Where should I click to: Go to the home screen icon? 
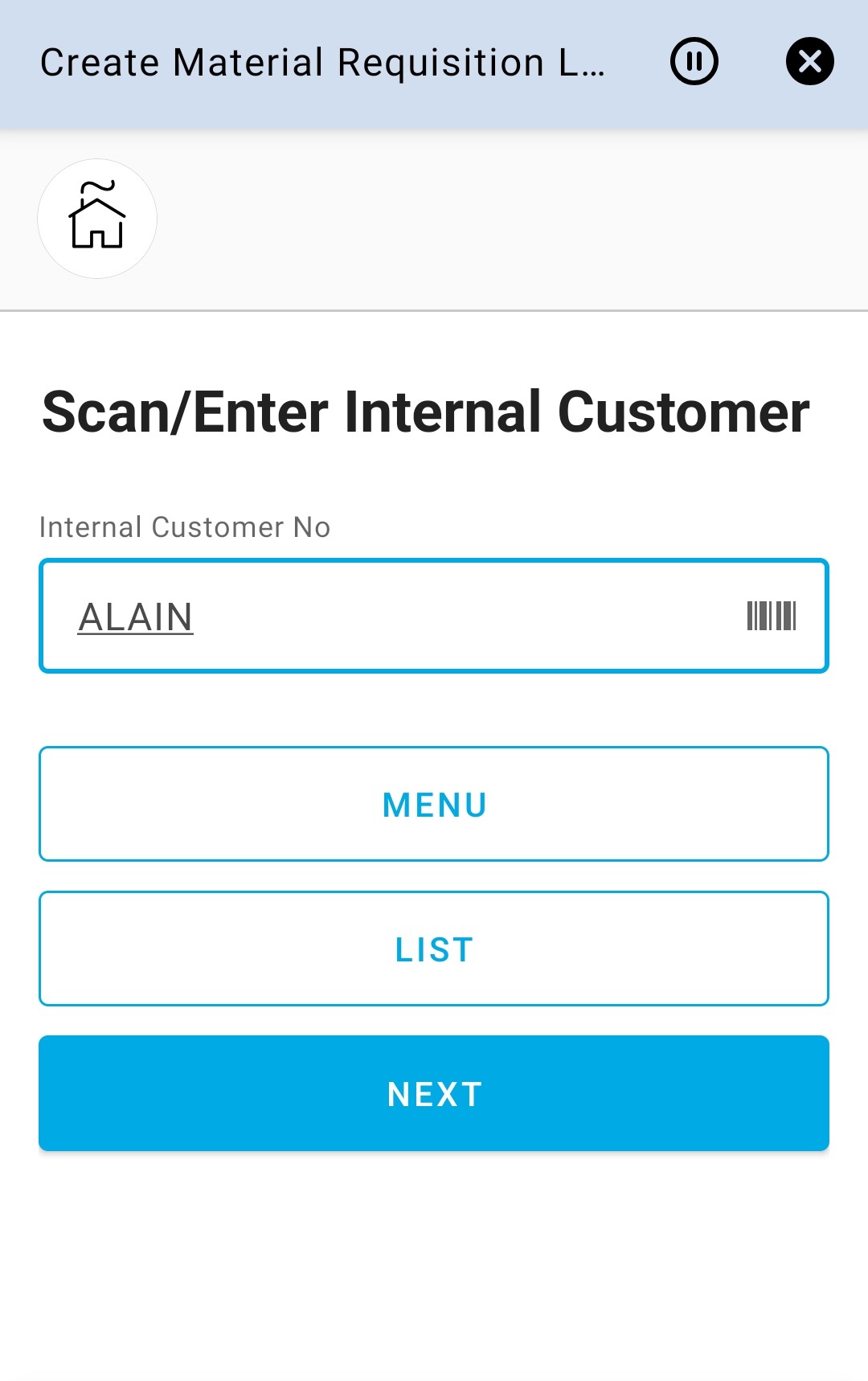pos(97,219)
